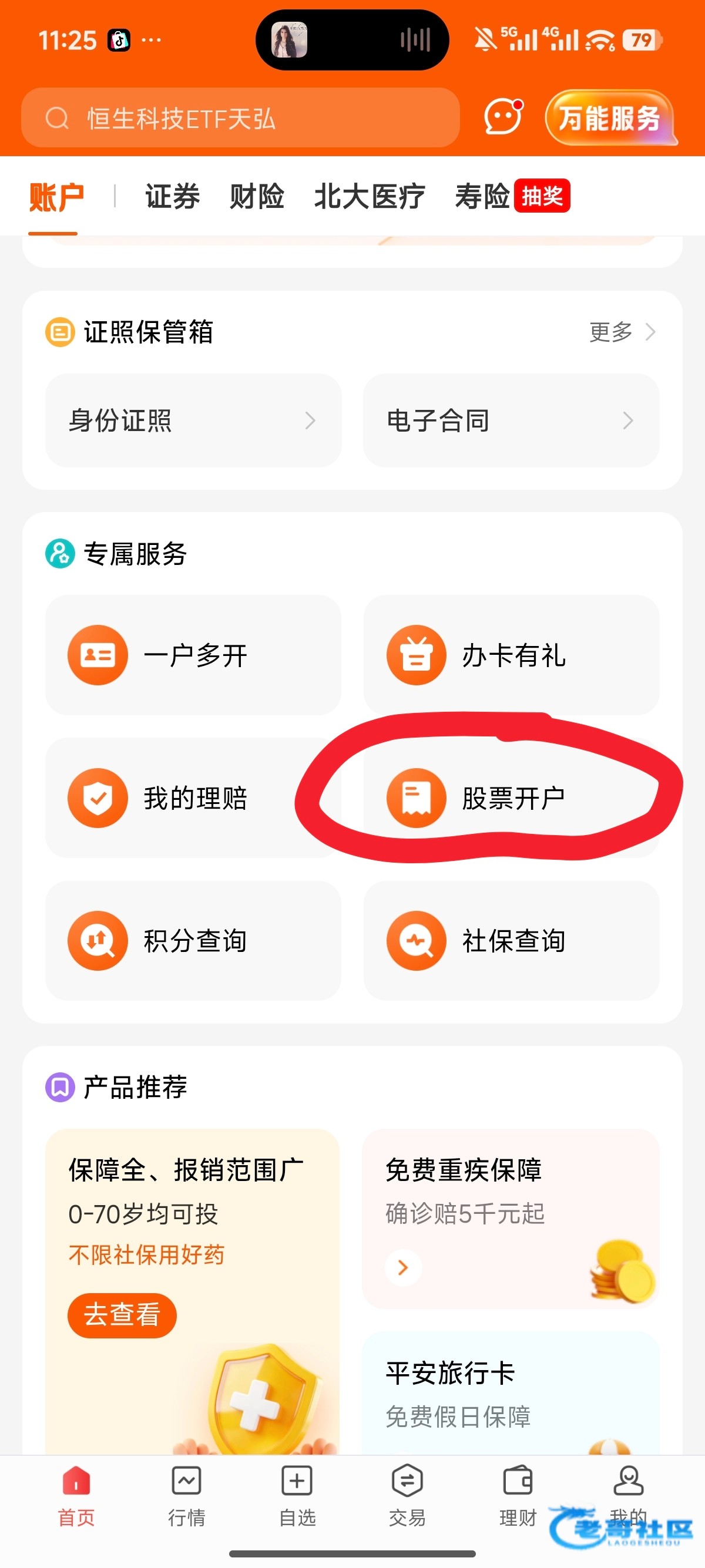Open 一户多开 service

(x=193, y=655)
